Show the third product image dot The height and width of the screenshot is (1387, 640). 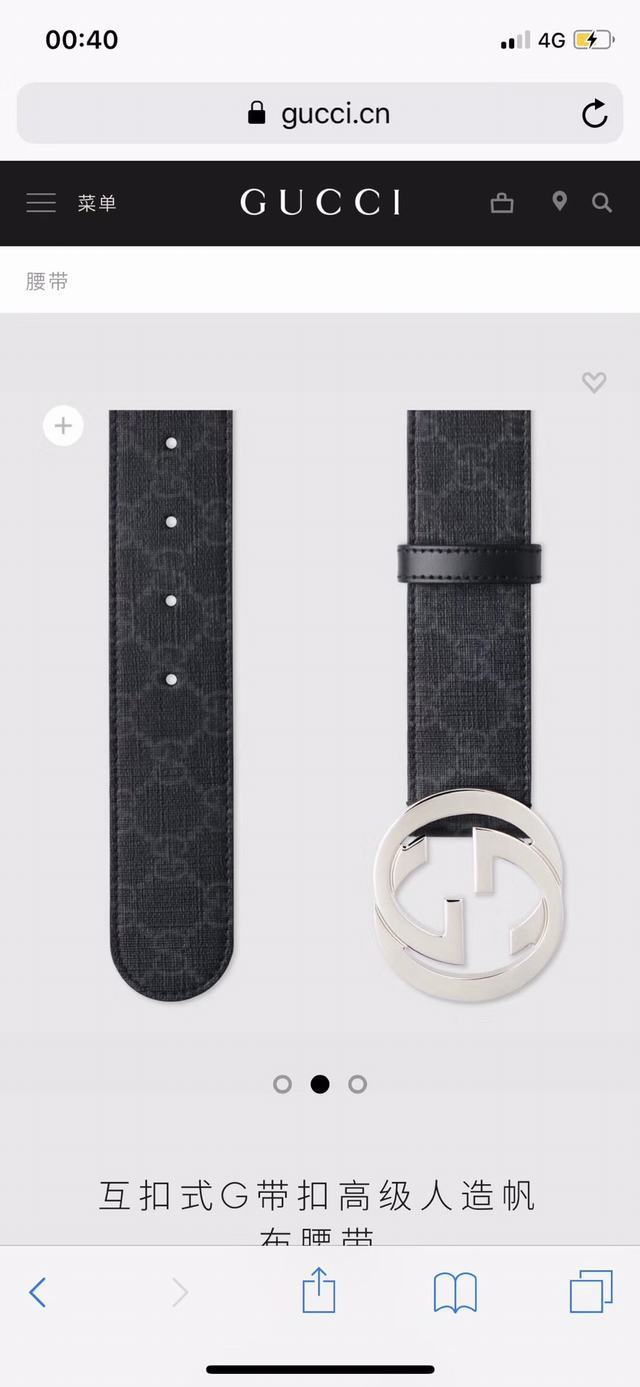click(x=357, y=1084)
